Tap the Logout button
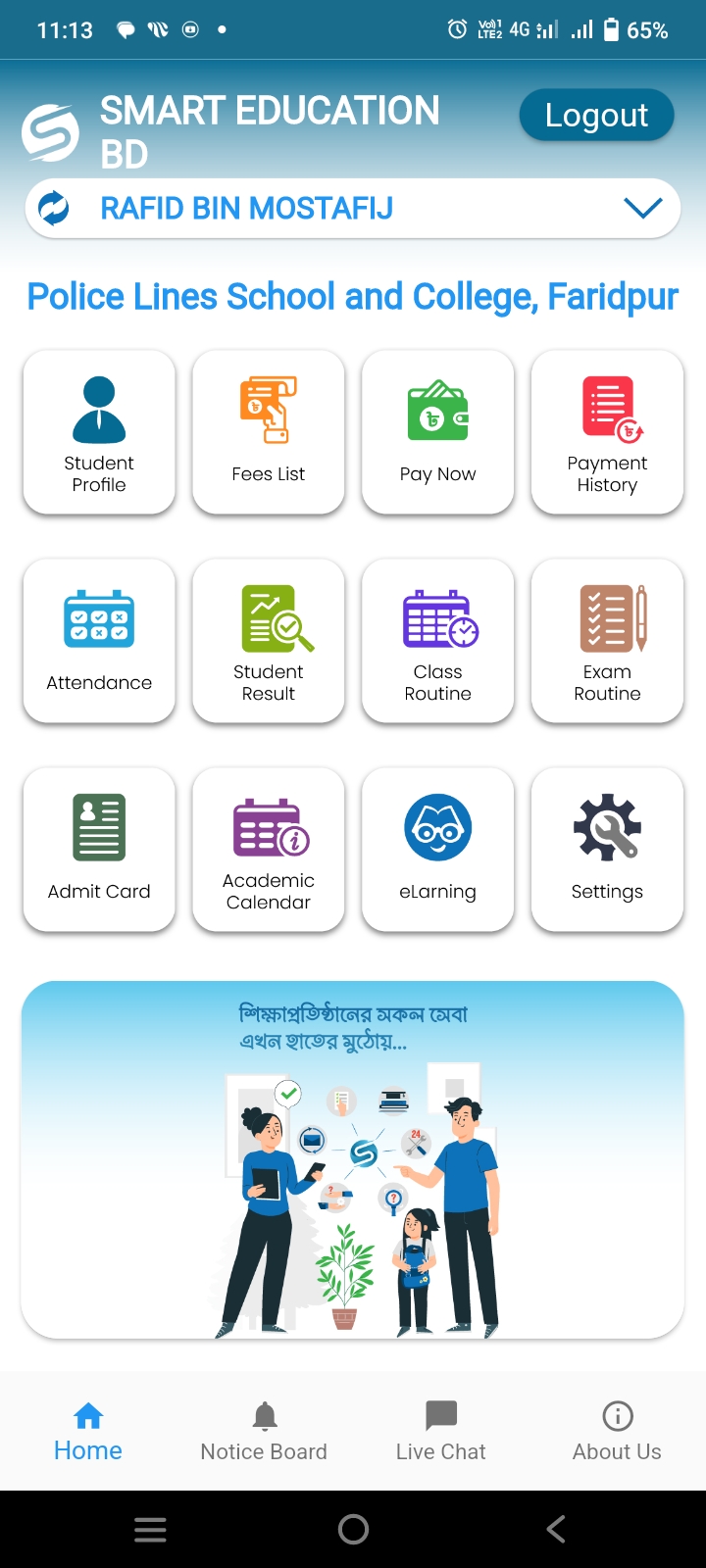 click(x=596, y=116)
